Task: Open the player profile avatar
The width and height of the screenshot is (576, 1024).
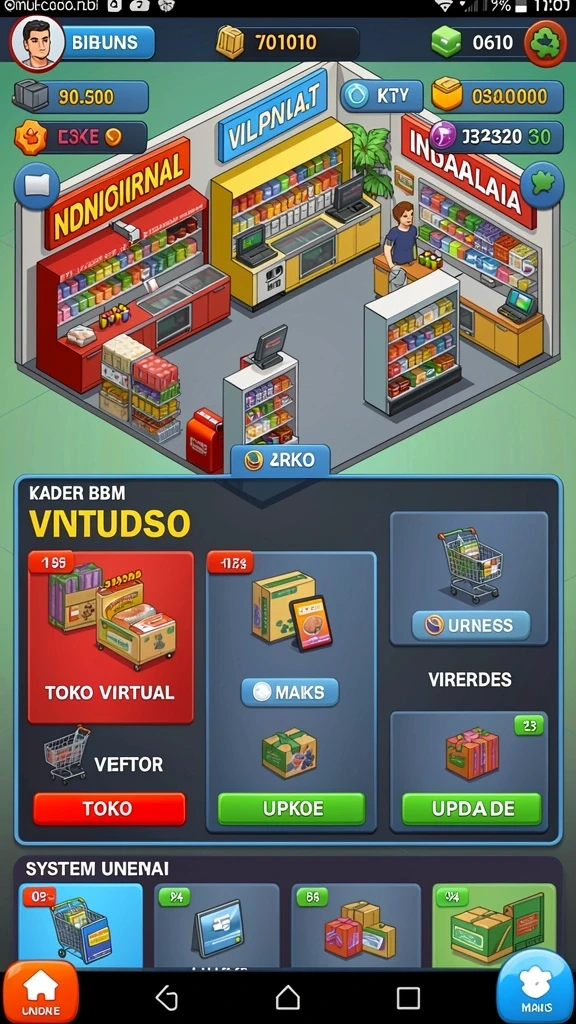Action: coord(37,43)
